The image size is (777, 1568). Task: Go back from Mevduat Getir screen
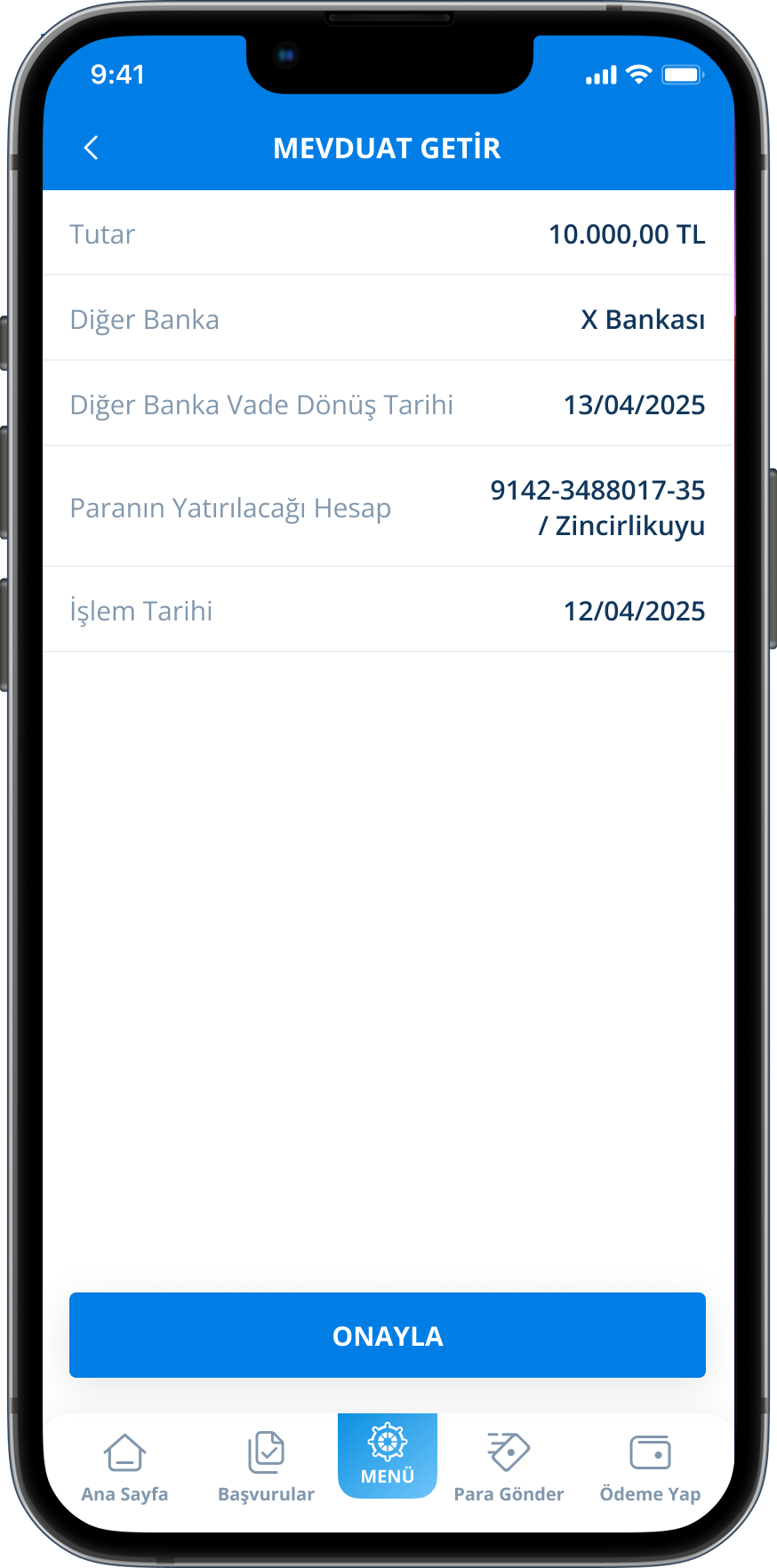click(x=91, y=148)
